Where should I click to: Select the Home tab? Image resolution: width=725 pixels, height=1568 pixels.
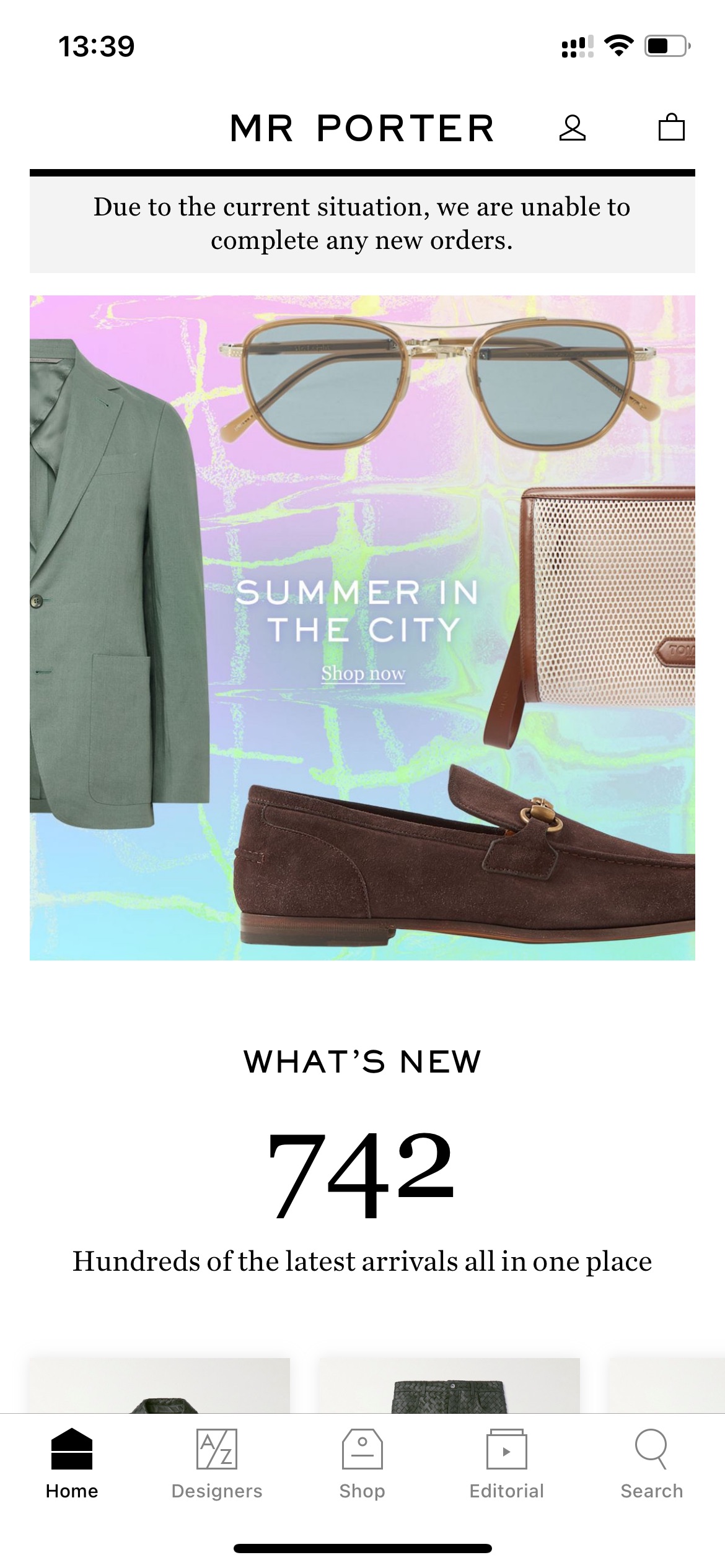point(72,1464)
